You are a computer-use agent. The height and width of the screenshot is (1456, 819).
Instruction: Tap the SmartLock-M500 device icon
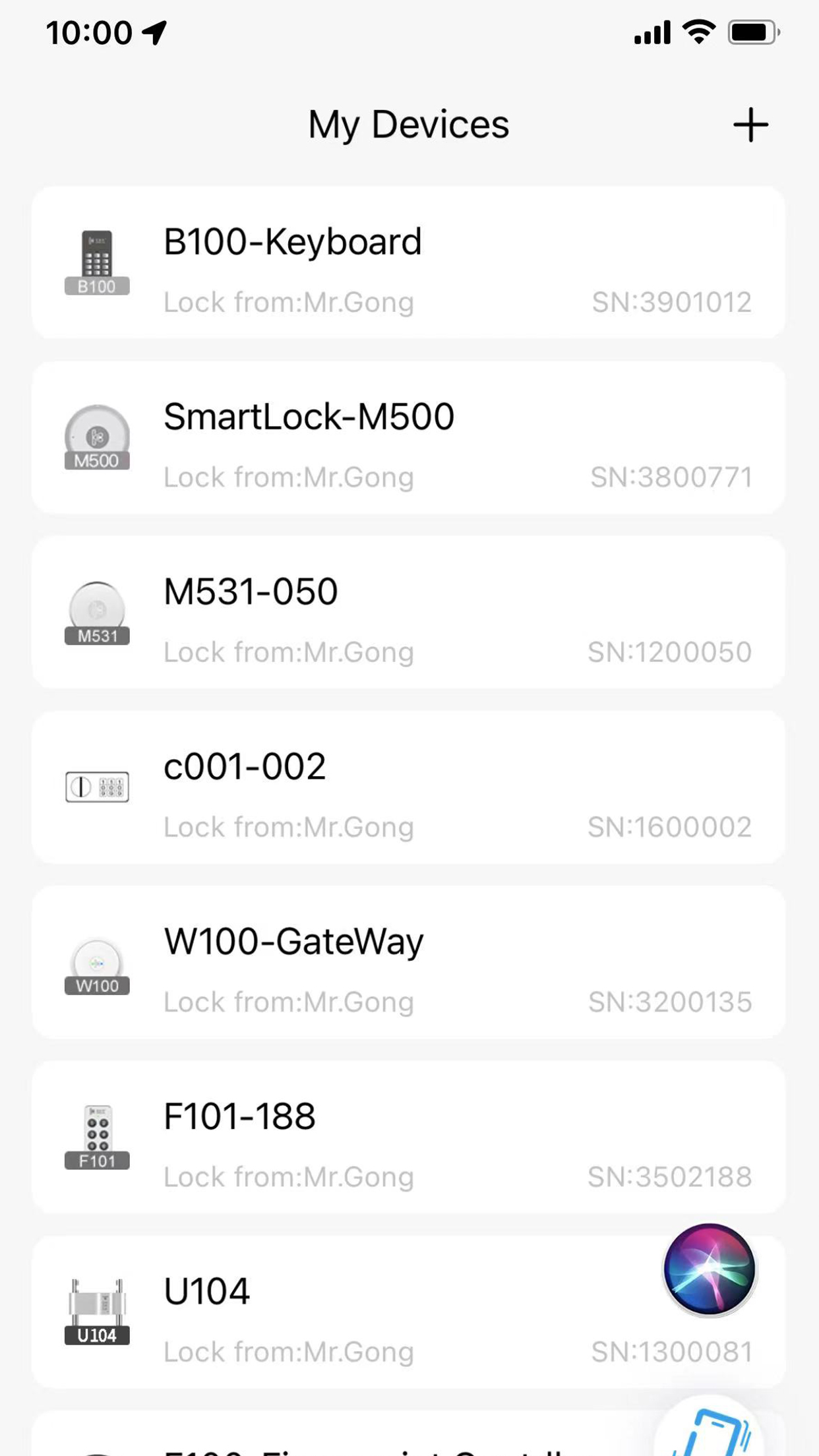tap(97, 435)
